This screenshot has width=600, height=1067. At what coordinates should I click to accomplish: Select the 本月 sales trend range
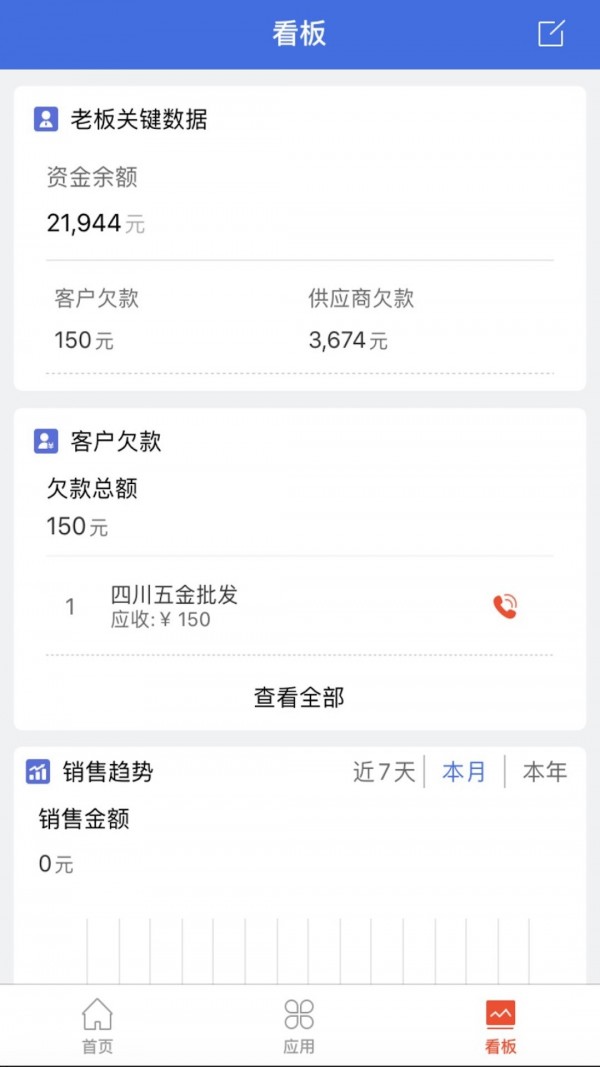pos(464,772)
